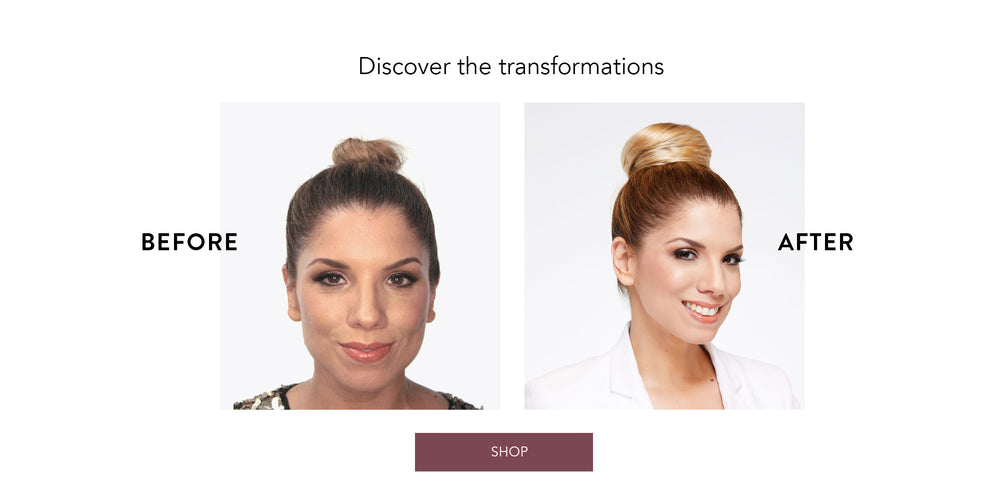Tap the SHOP button

pyautogui.click(x=504, y=452)
